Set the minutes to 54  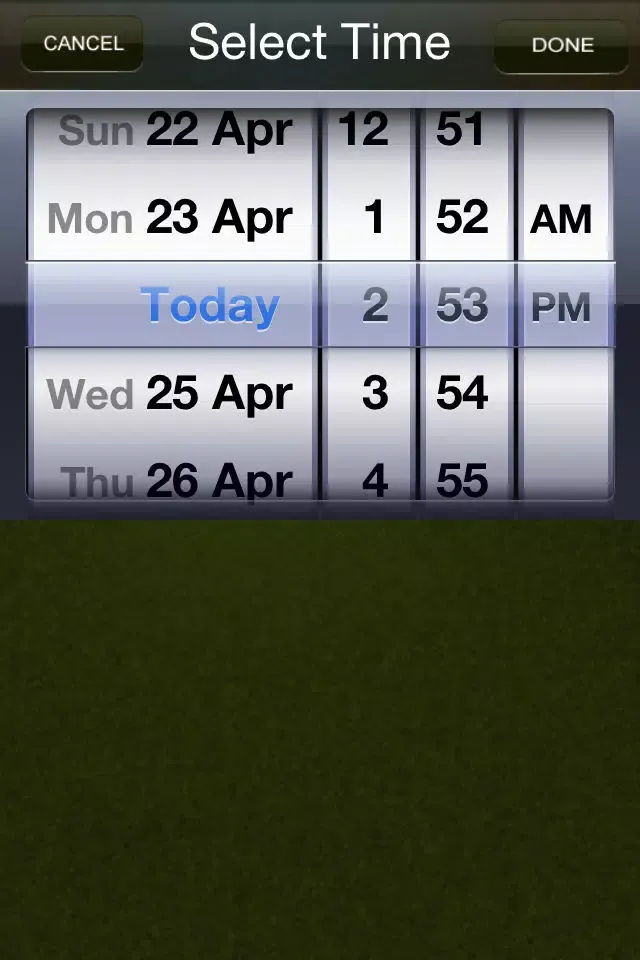(x=462, y=394)
